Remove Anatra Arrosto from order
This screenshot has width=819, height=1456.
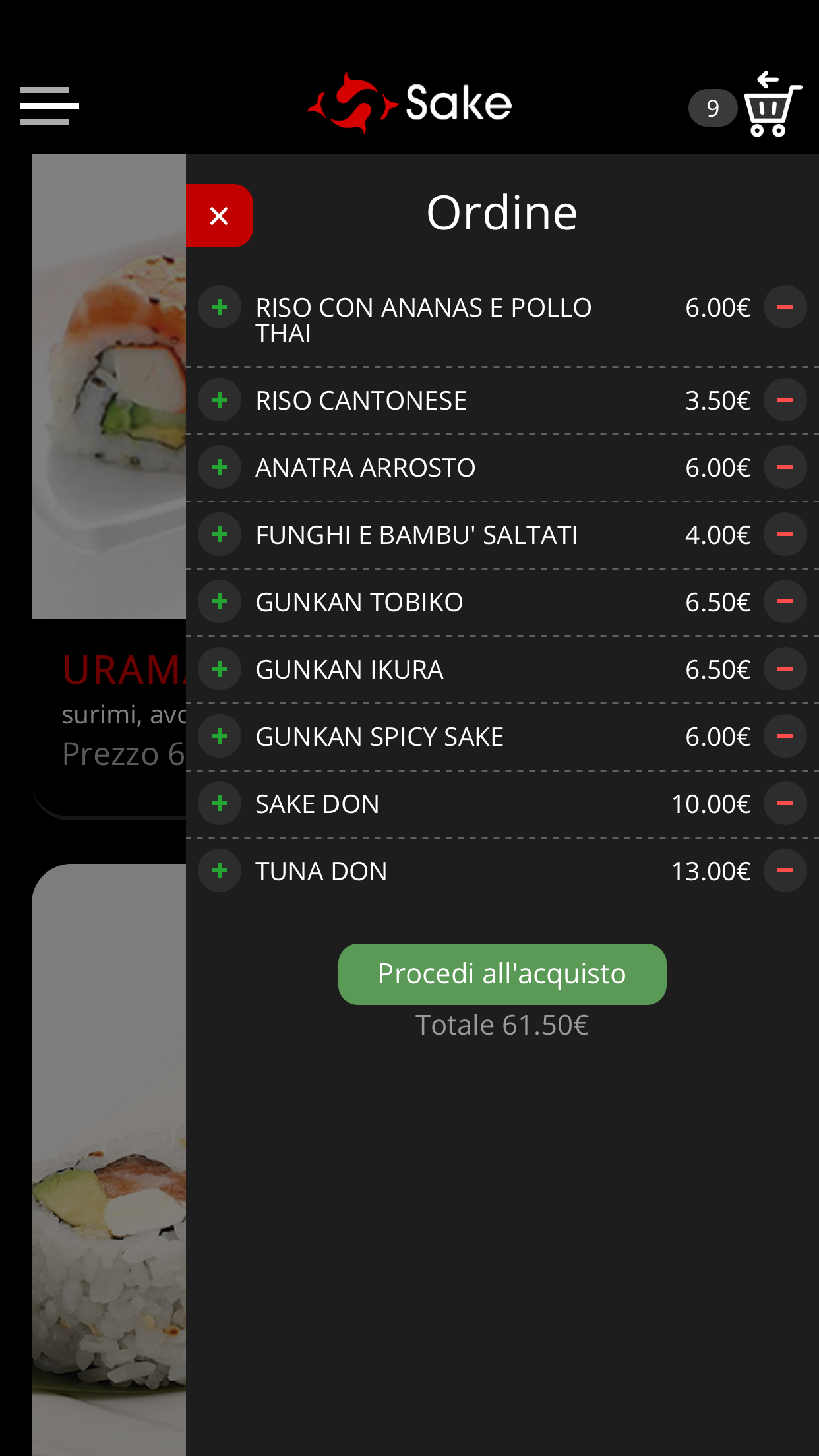click(785, 468)
